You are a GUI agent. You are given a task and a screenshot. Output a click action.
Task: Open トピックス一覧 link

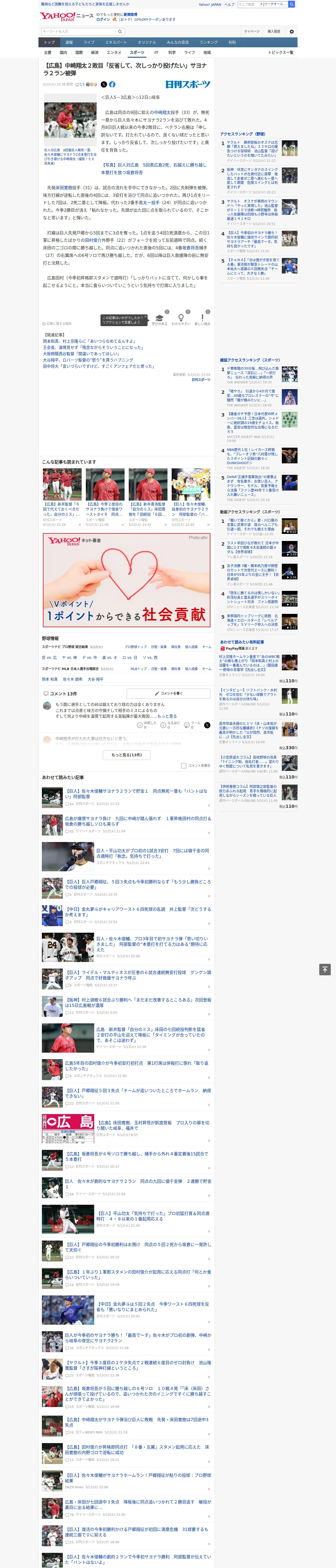[x=281, y=52]
